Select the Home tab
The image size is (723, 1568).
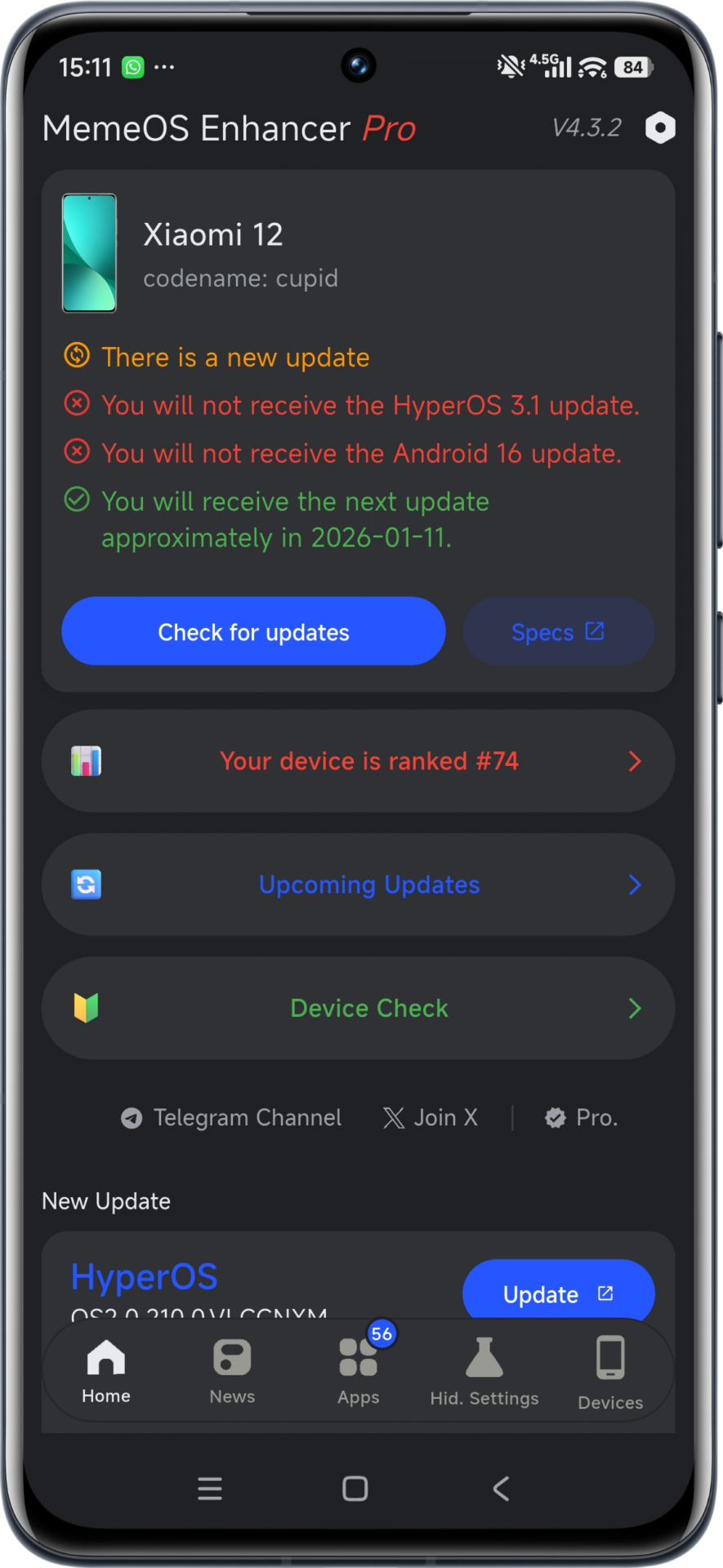pos(106,1372)
